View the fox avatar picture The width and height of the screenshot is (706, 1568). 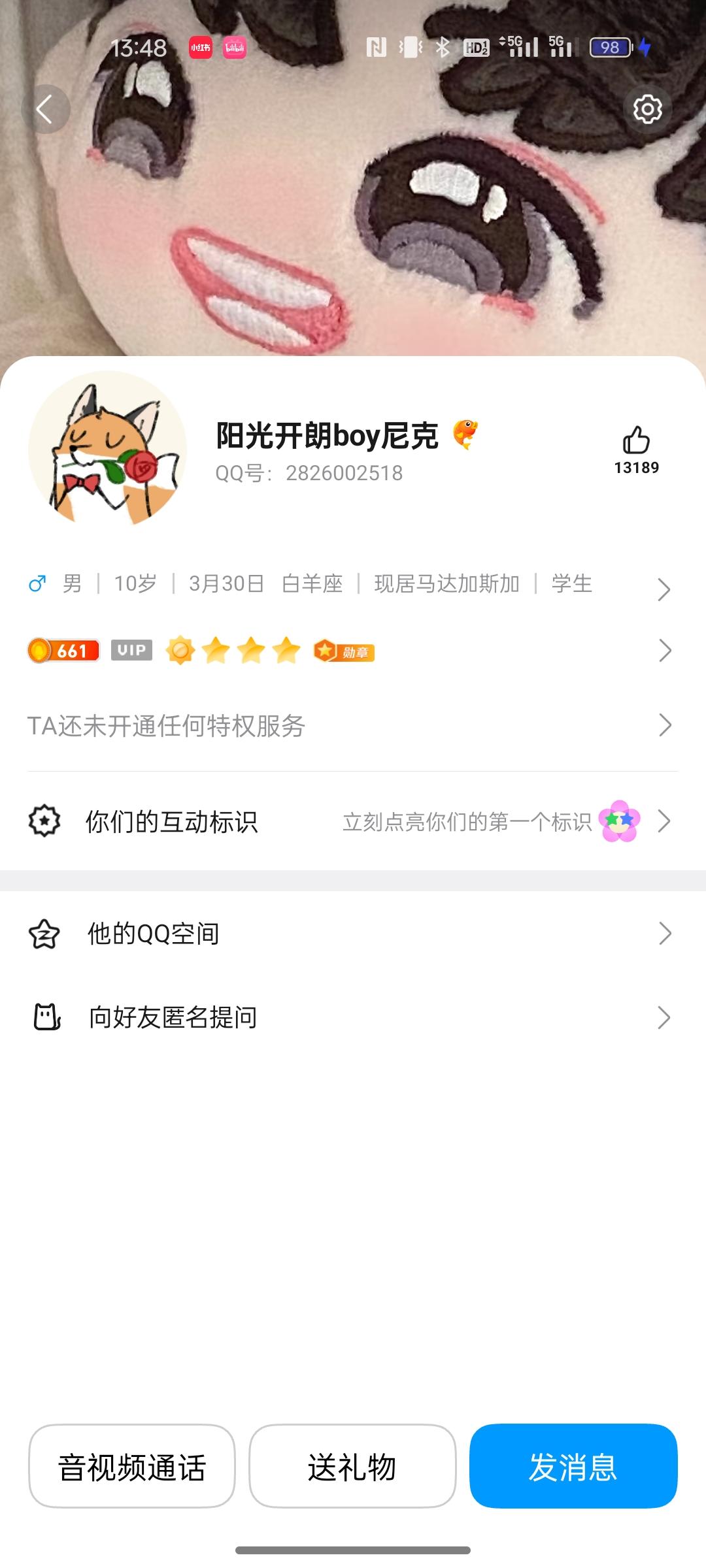[x=108, y=449]
